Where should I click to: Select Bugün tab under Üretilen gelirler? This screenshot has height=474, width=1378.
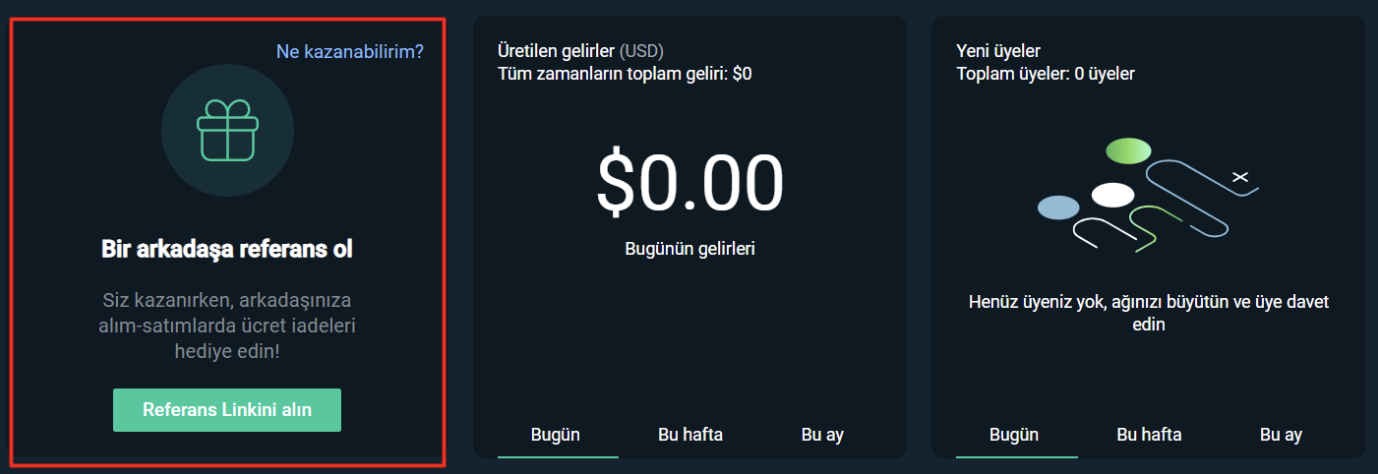[555, 435]
